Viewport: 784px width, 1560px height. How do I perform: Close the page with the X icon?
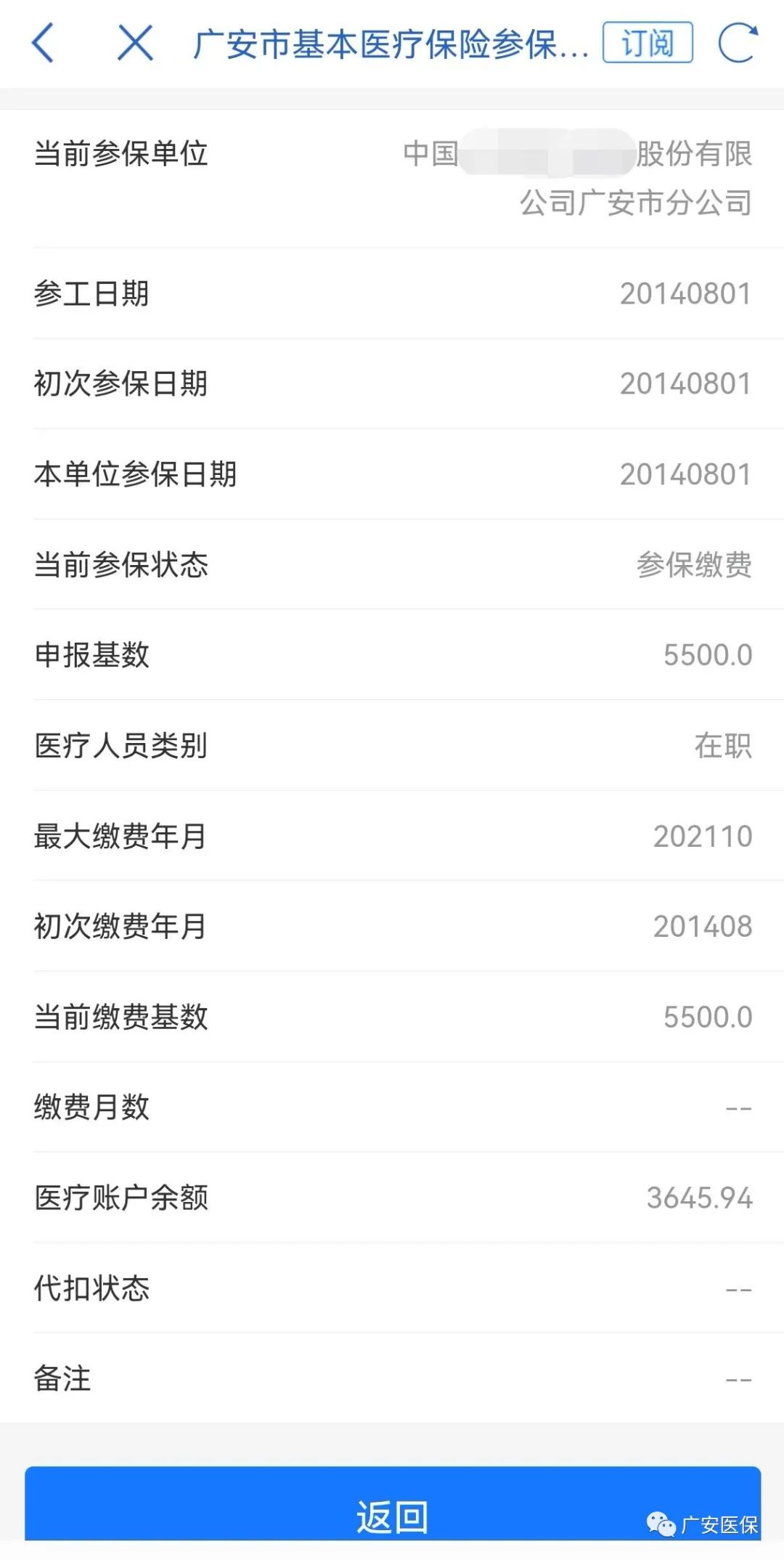coord(135,43)
